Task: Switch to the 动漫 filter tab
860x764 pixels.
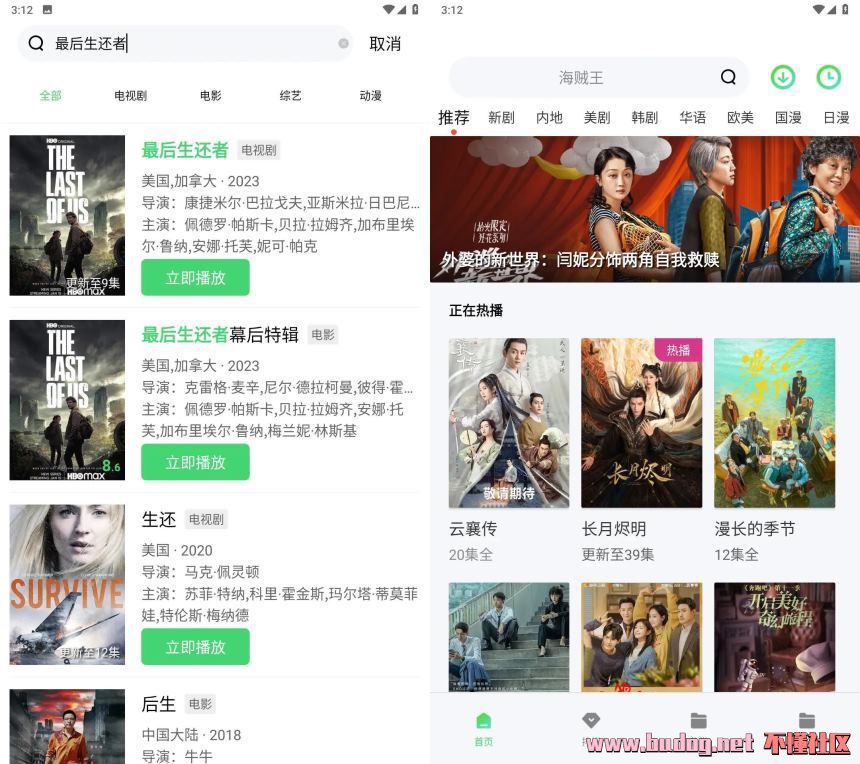Action: tap(370, 96)
